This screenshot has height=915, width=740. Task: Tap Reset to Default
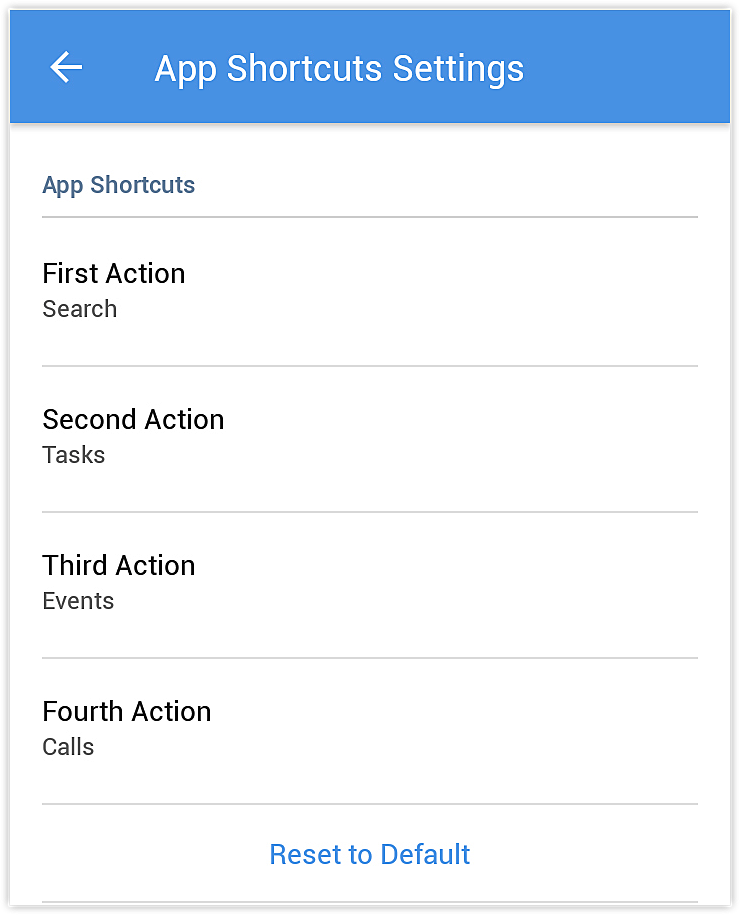[x=369, y=854]
